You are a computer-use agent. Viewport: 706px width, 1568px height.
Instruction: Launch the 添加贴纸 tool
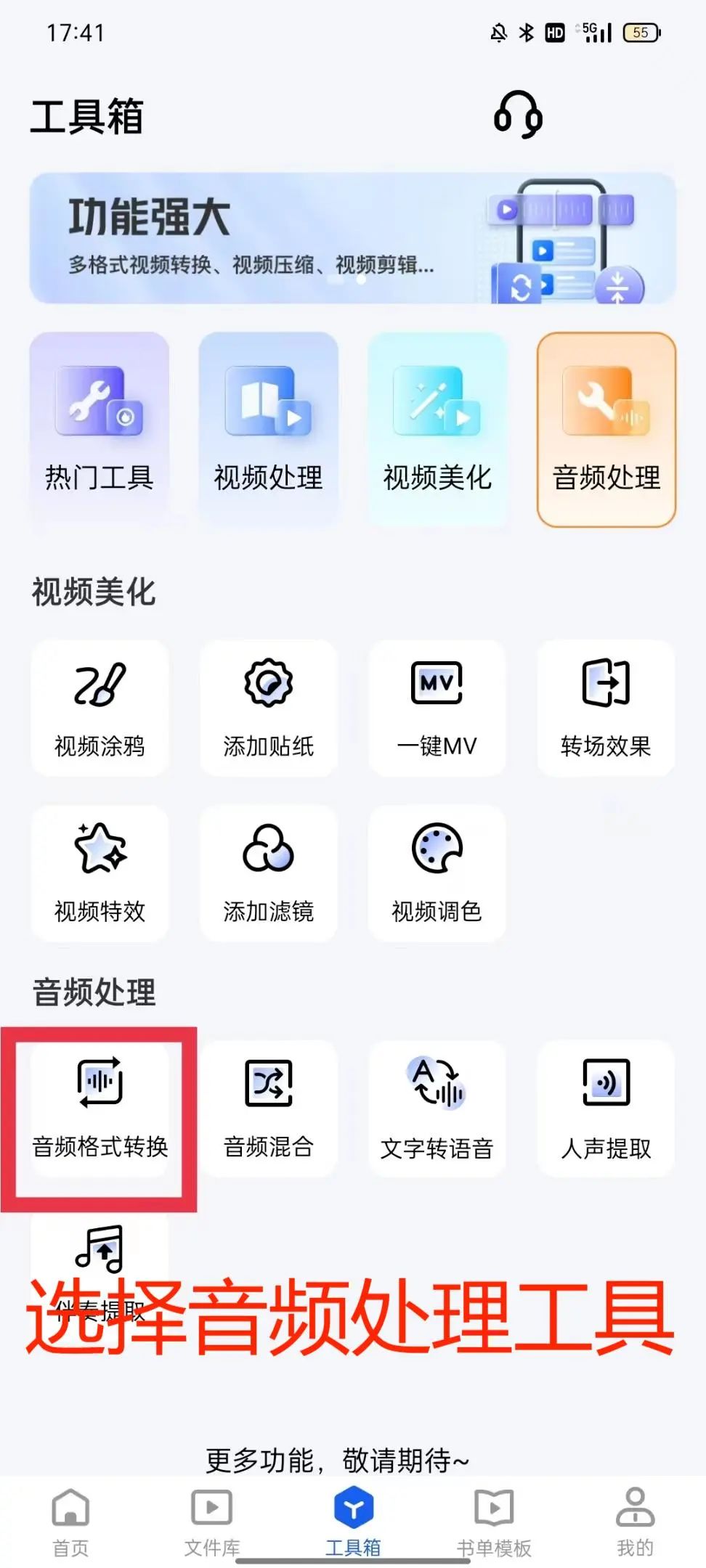point(269,708)
